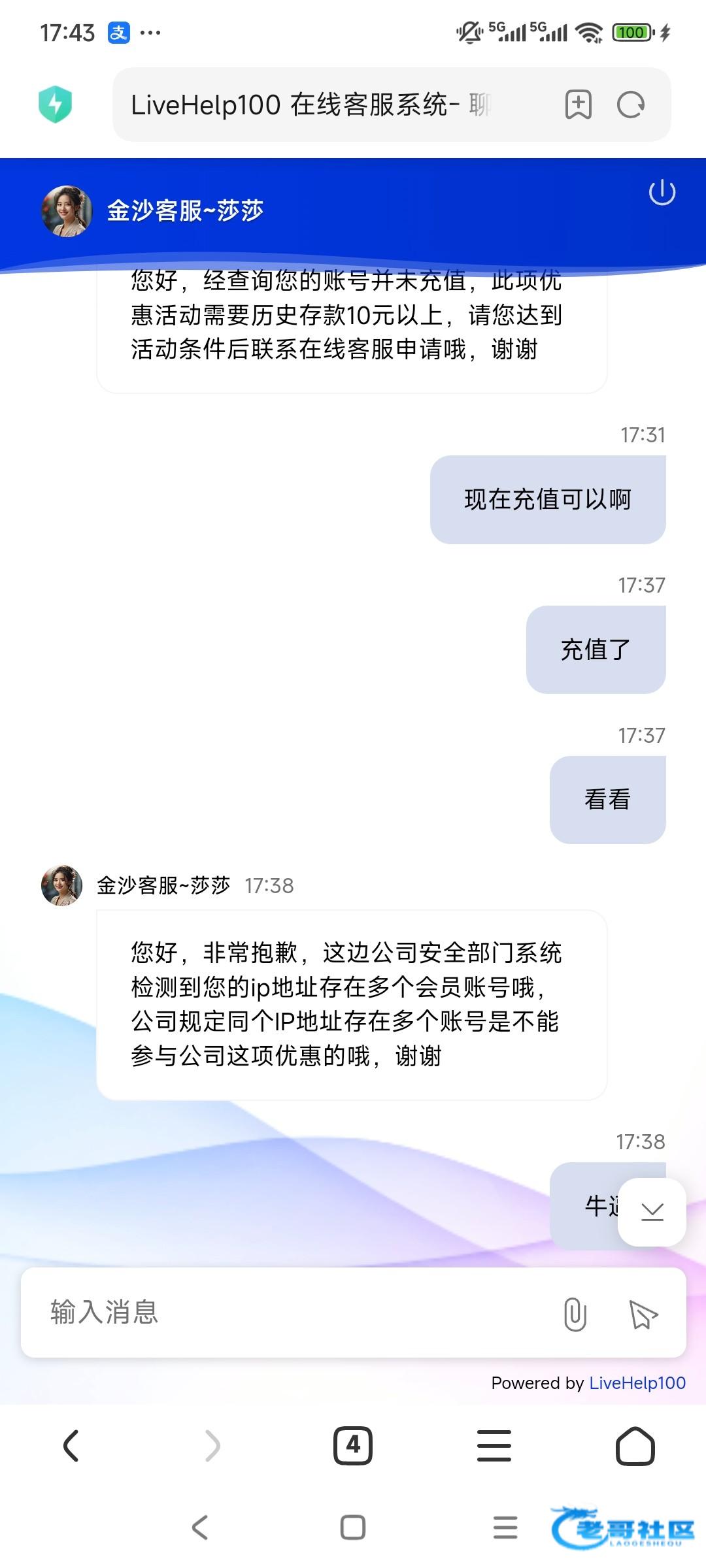Open the LiveHelp100 powered-by link
Screen dimensions: 706x1568
(x=637, y=1383)
